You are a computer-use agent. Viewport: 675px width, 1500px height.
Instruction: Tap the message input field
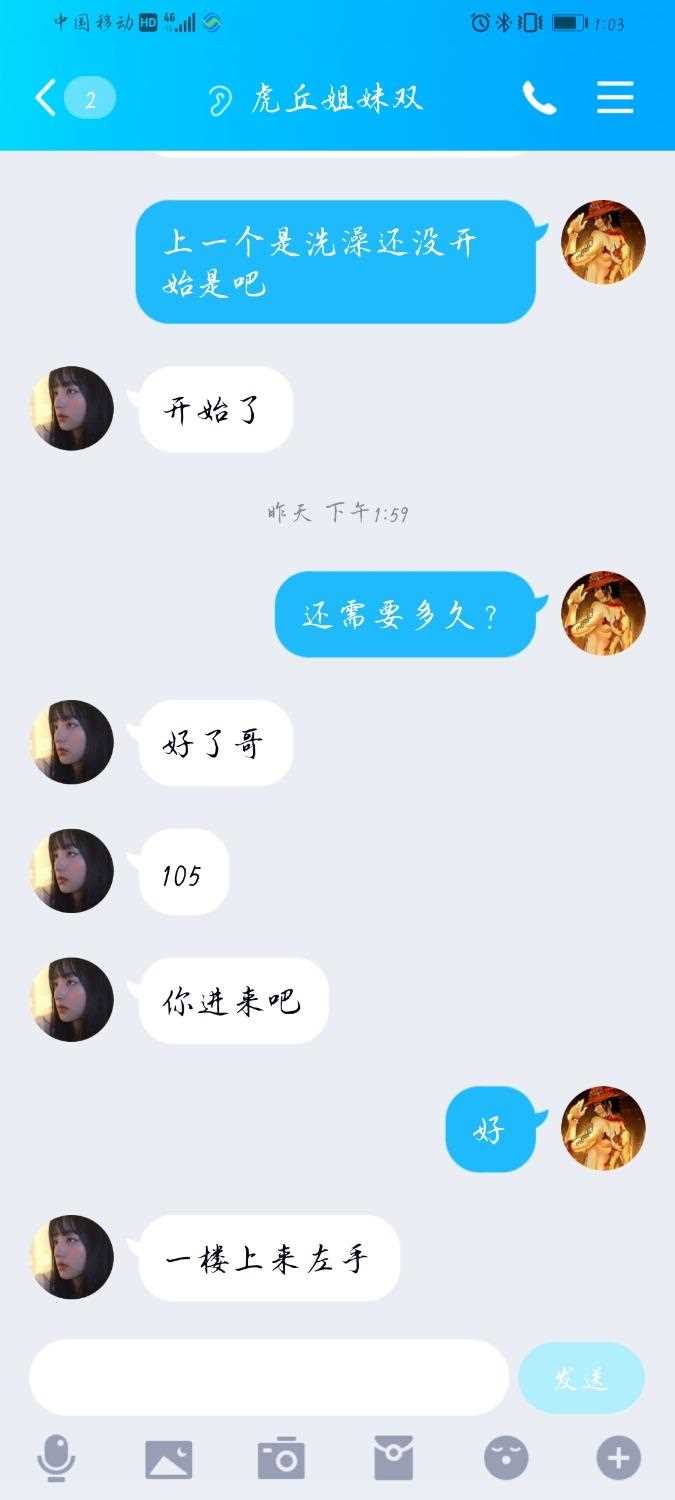268,1378
